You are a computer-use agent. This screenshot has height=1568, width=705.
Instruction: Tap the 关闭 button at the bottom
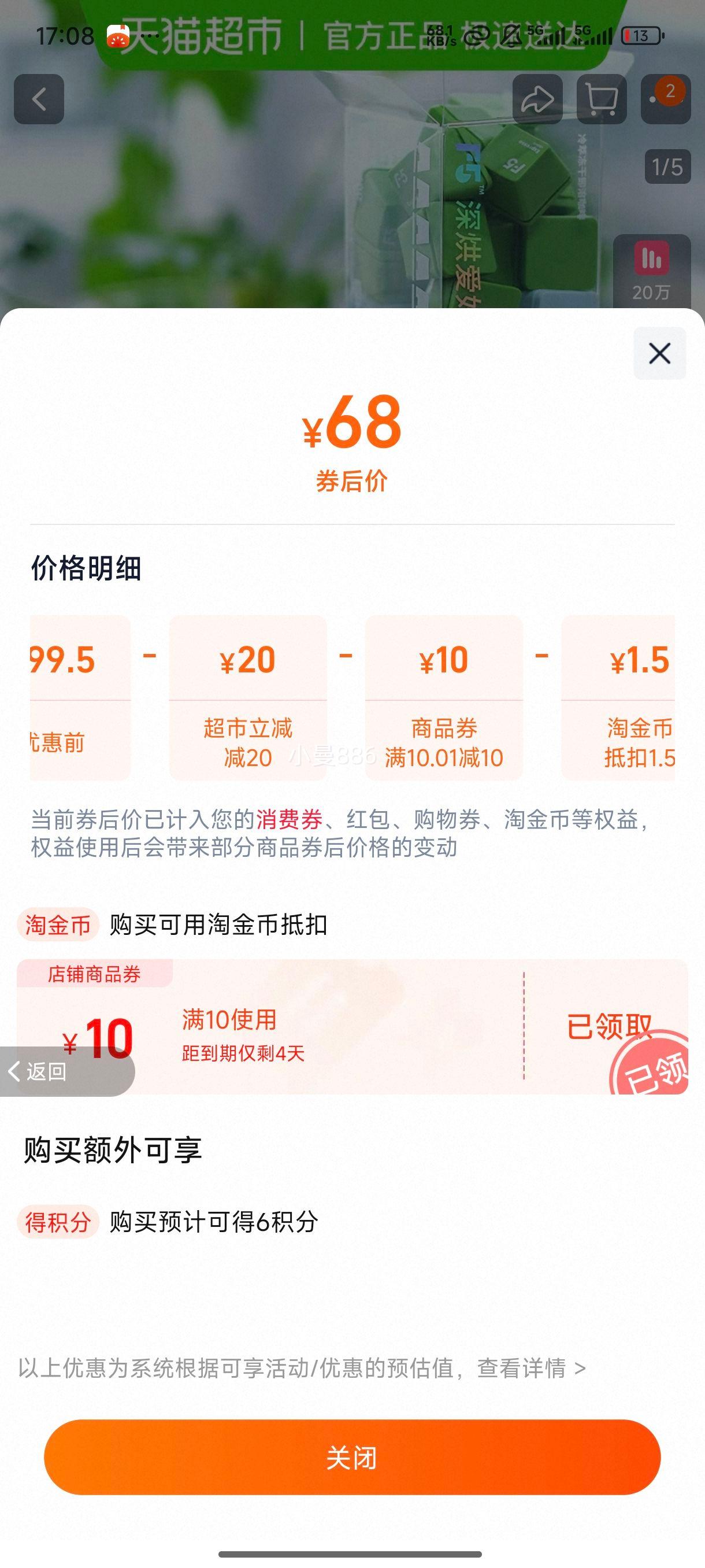coord(352,1458)
